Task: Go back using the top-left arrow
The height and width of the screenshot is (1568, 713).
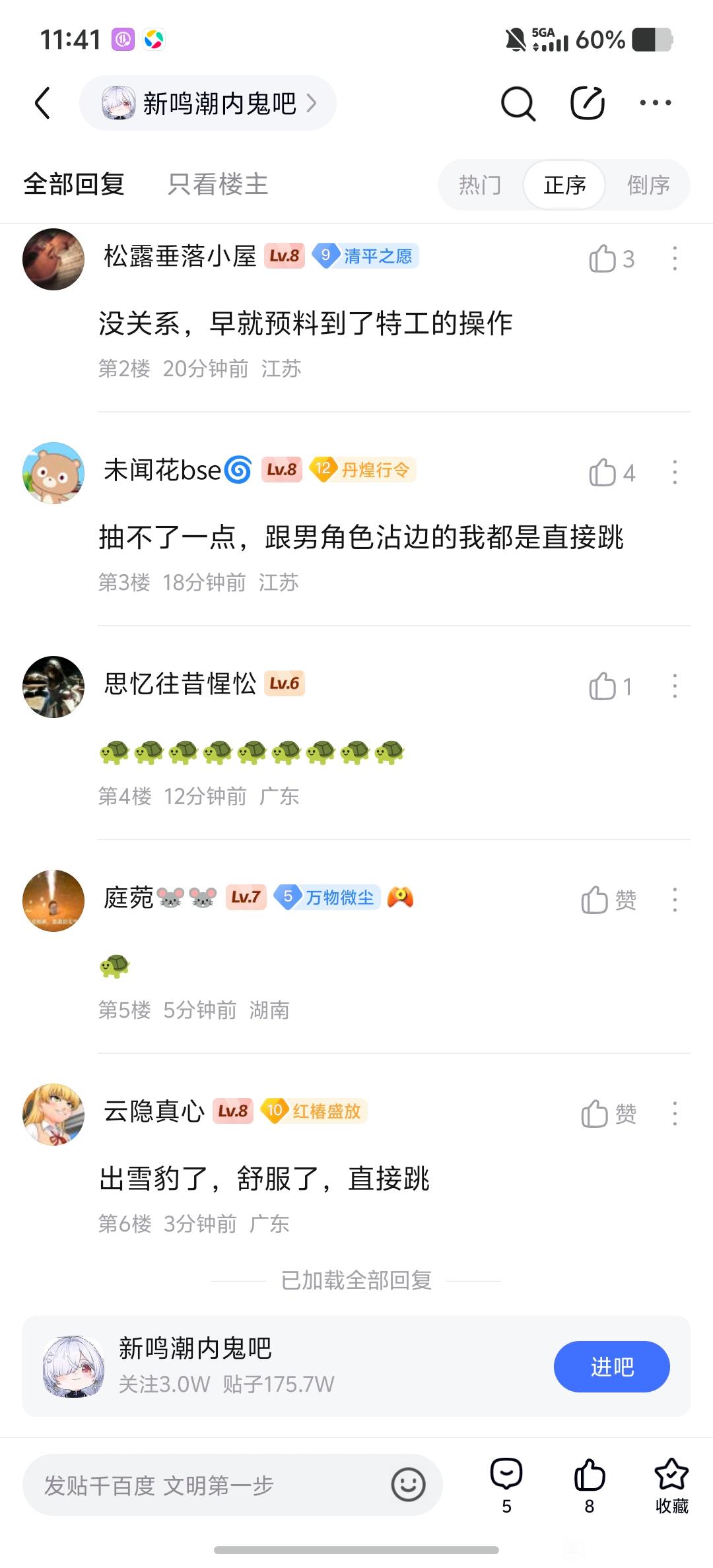Action: click(43, 103)
